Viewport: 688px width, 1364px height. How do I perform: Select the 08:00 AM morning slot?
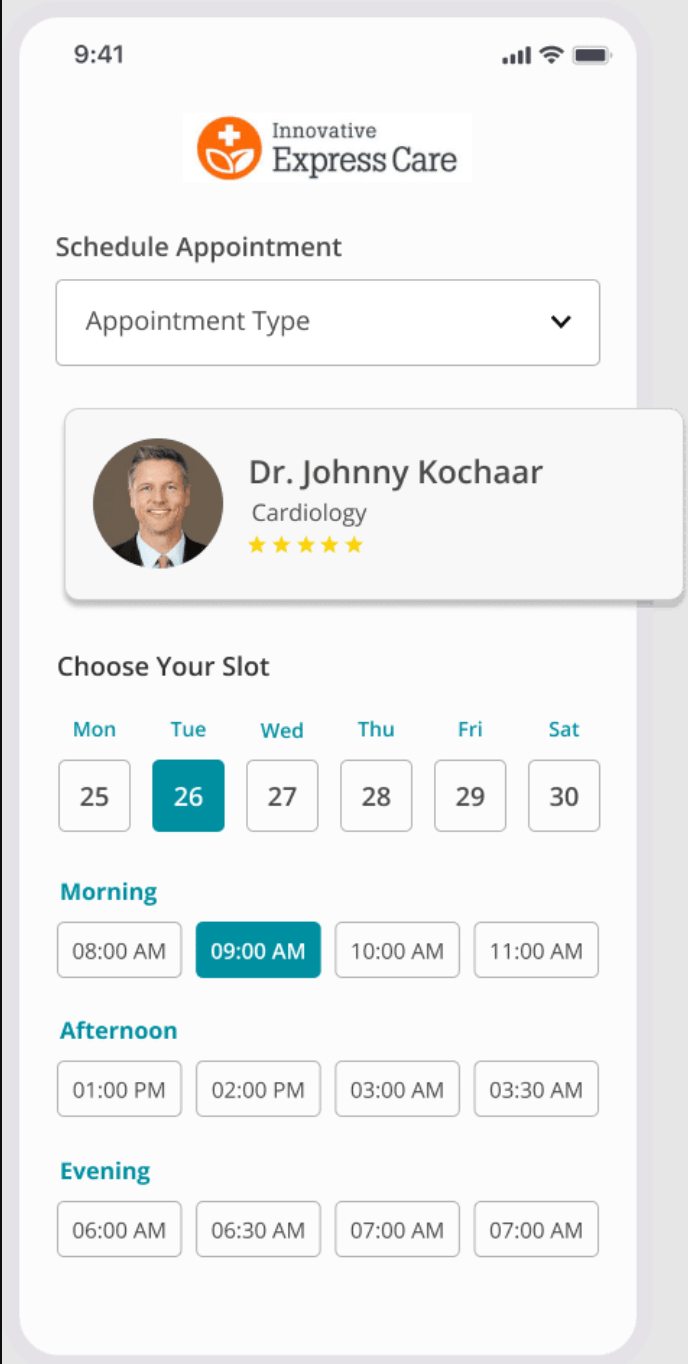(x=119, y=950)
